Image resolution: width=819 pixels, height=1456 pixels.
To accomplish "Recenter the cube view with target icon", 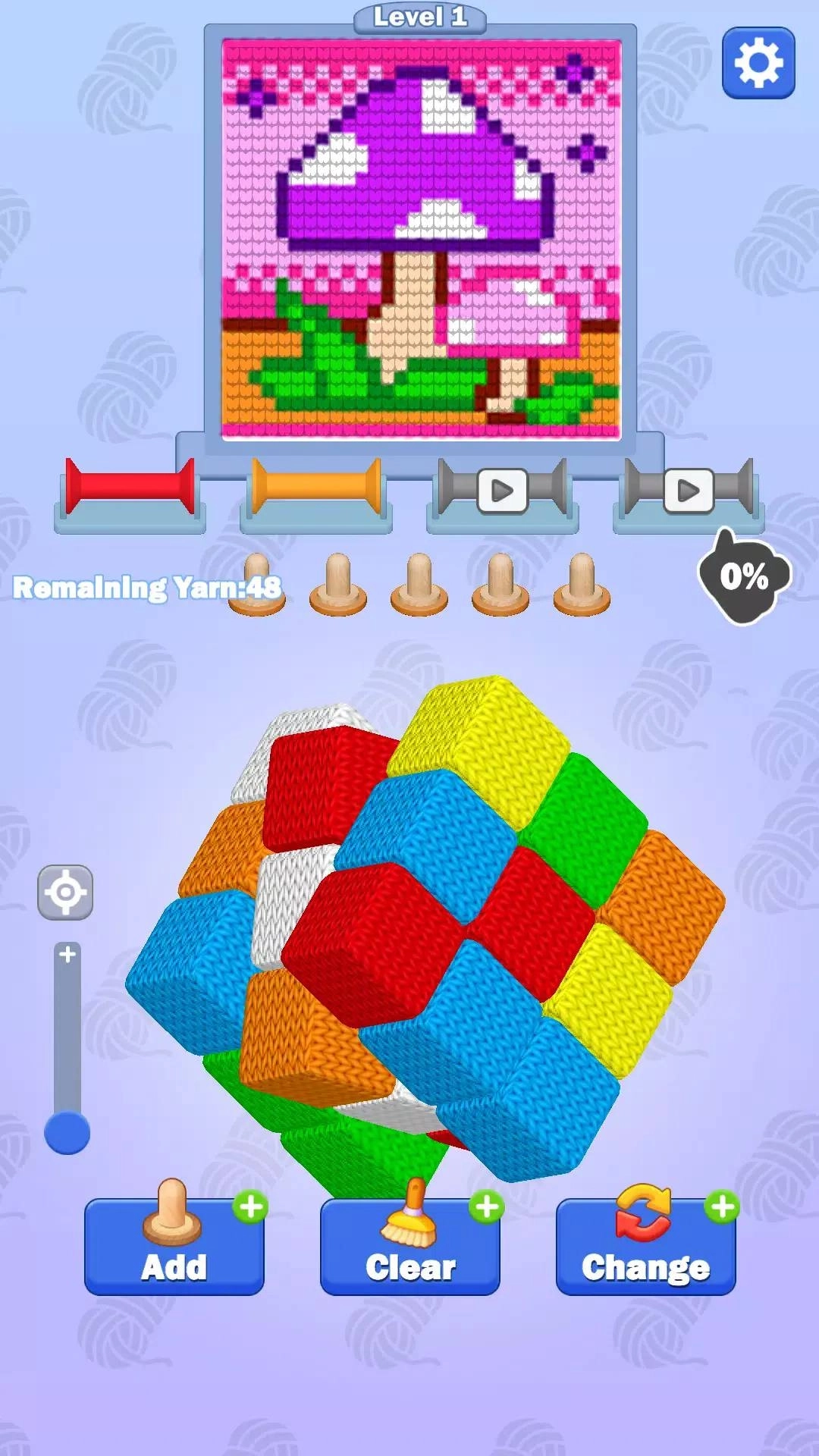I will 66,892.
